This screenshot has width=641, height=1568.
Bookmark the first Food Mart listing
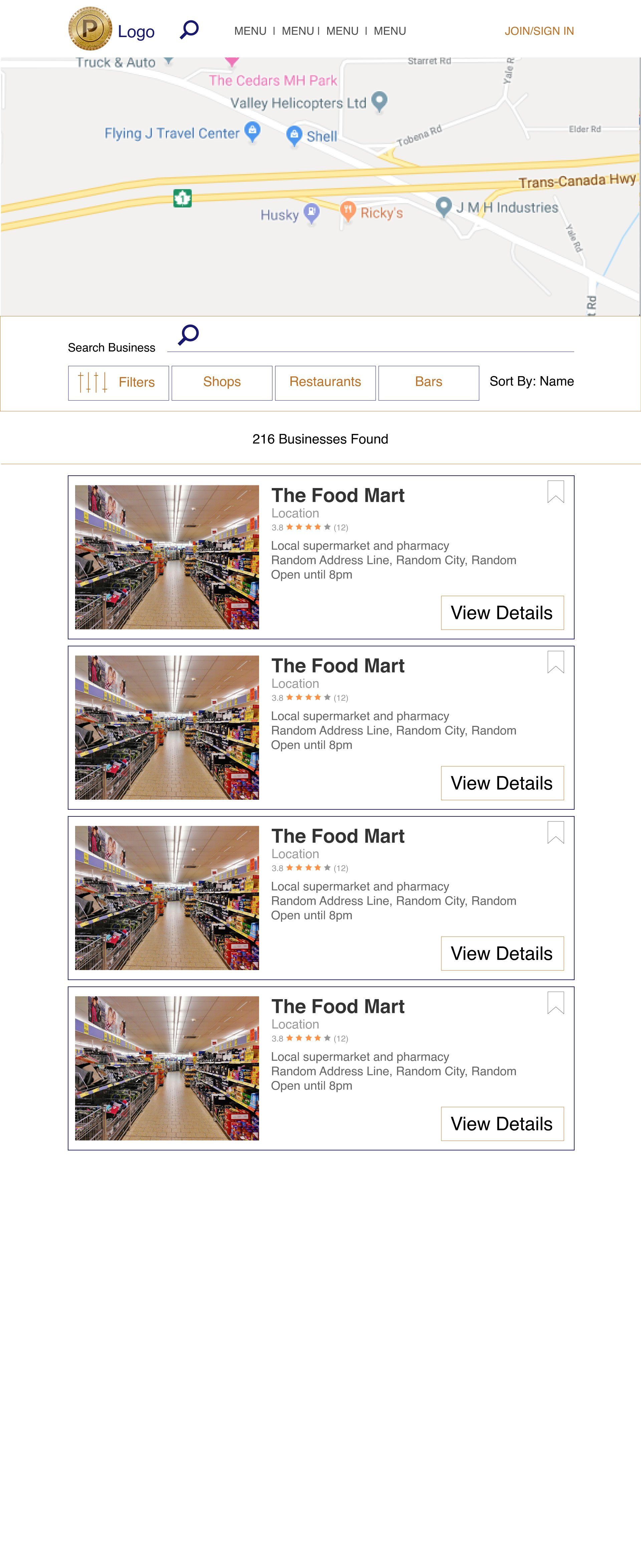click(x=555, y=492)
